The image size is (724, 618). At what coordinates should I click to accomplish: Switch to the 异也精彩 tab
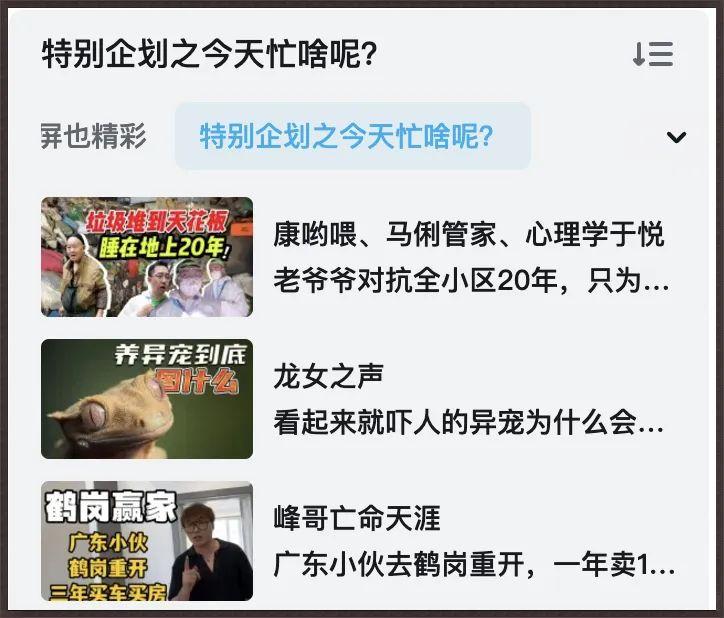(x=93, y=136)
